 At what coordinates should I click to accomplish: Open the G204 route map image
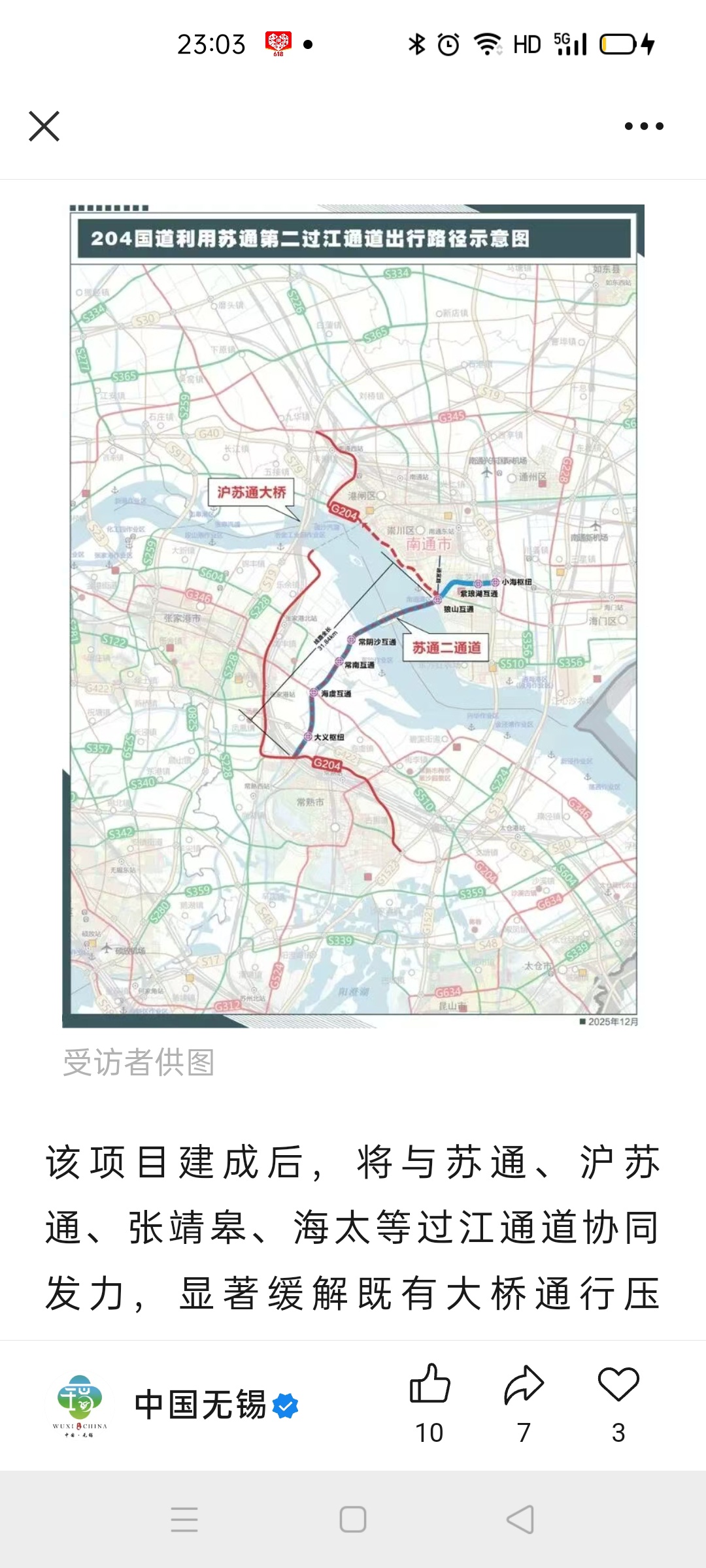pyautogui.click(x=353, y=615)
